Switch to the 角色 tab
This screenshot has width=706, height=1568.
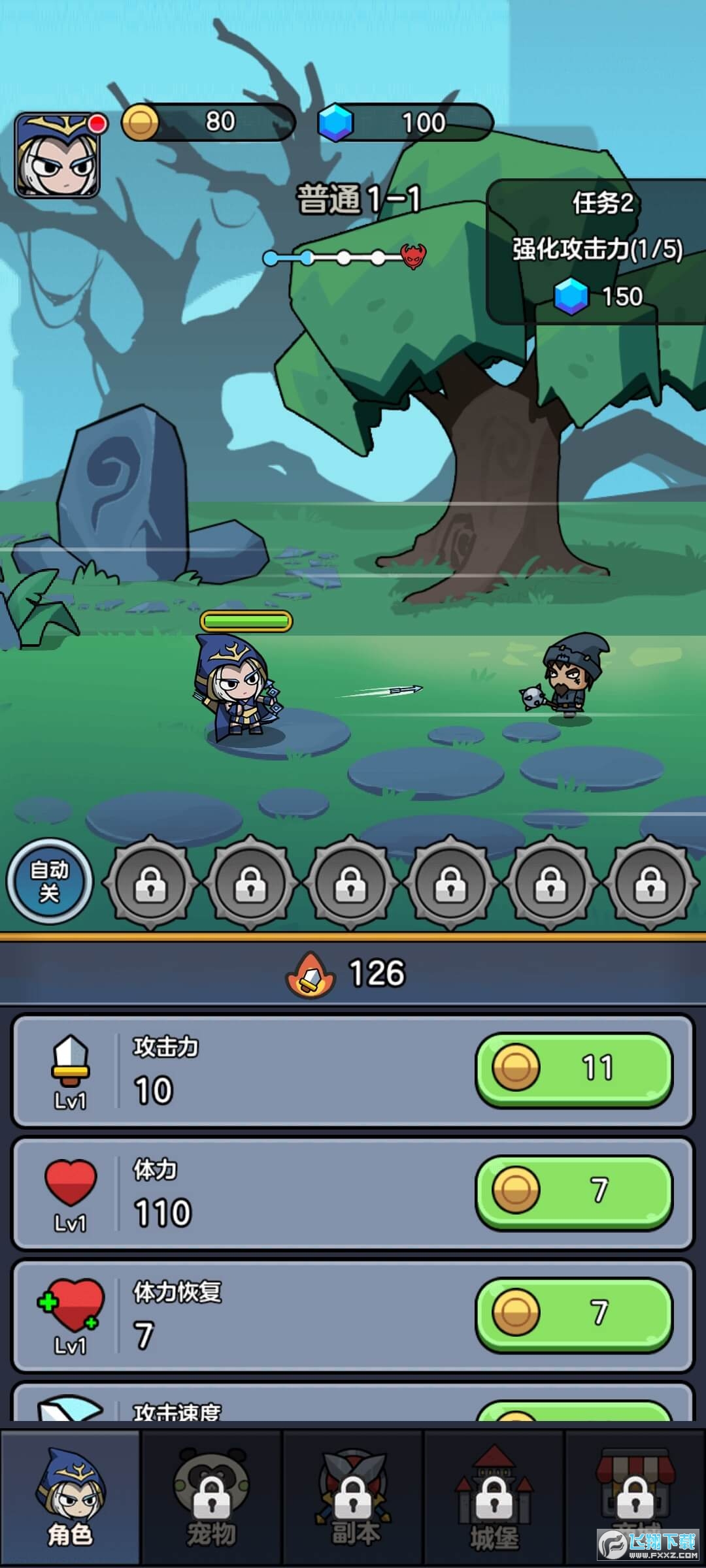click(70, 1496)
